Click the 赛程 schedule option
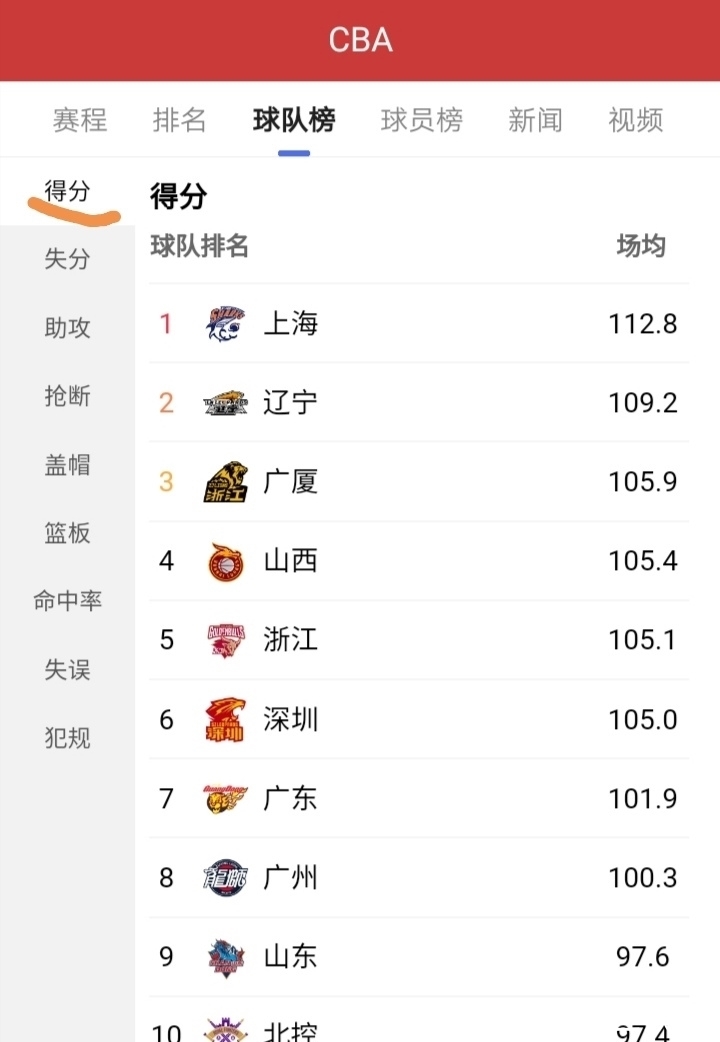The width and height of the screenshot is (720, 1042). [78, 119]
